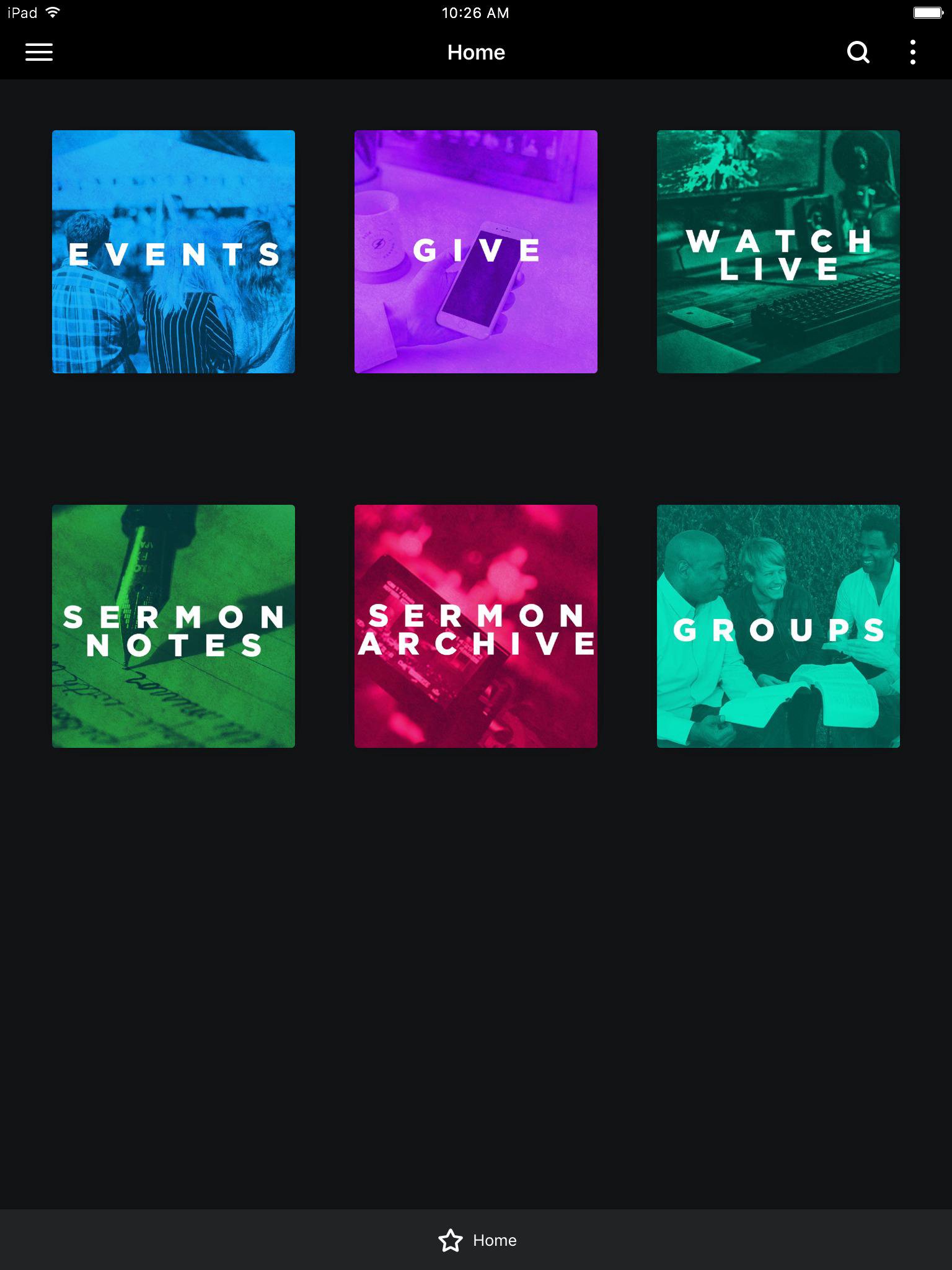952x1270 pixels.
Task: Open the Watch Live tile
Action: [778, 252]
